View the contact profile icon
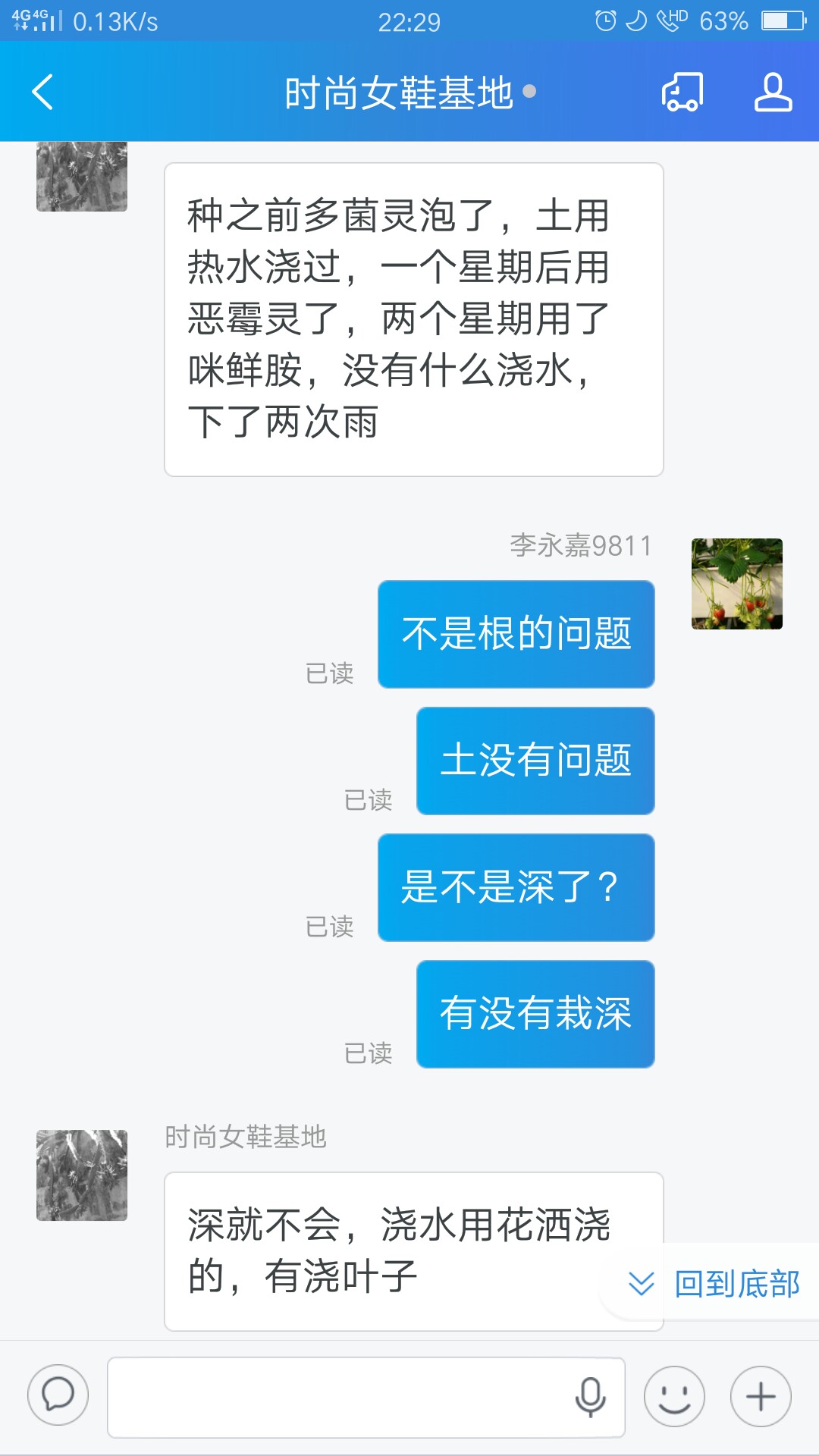This screenshot has height=1456, width=819. 773,92
